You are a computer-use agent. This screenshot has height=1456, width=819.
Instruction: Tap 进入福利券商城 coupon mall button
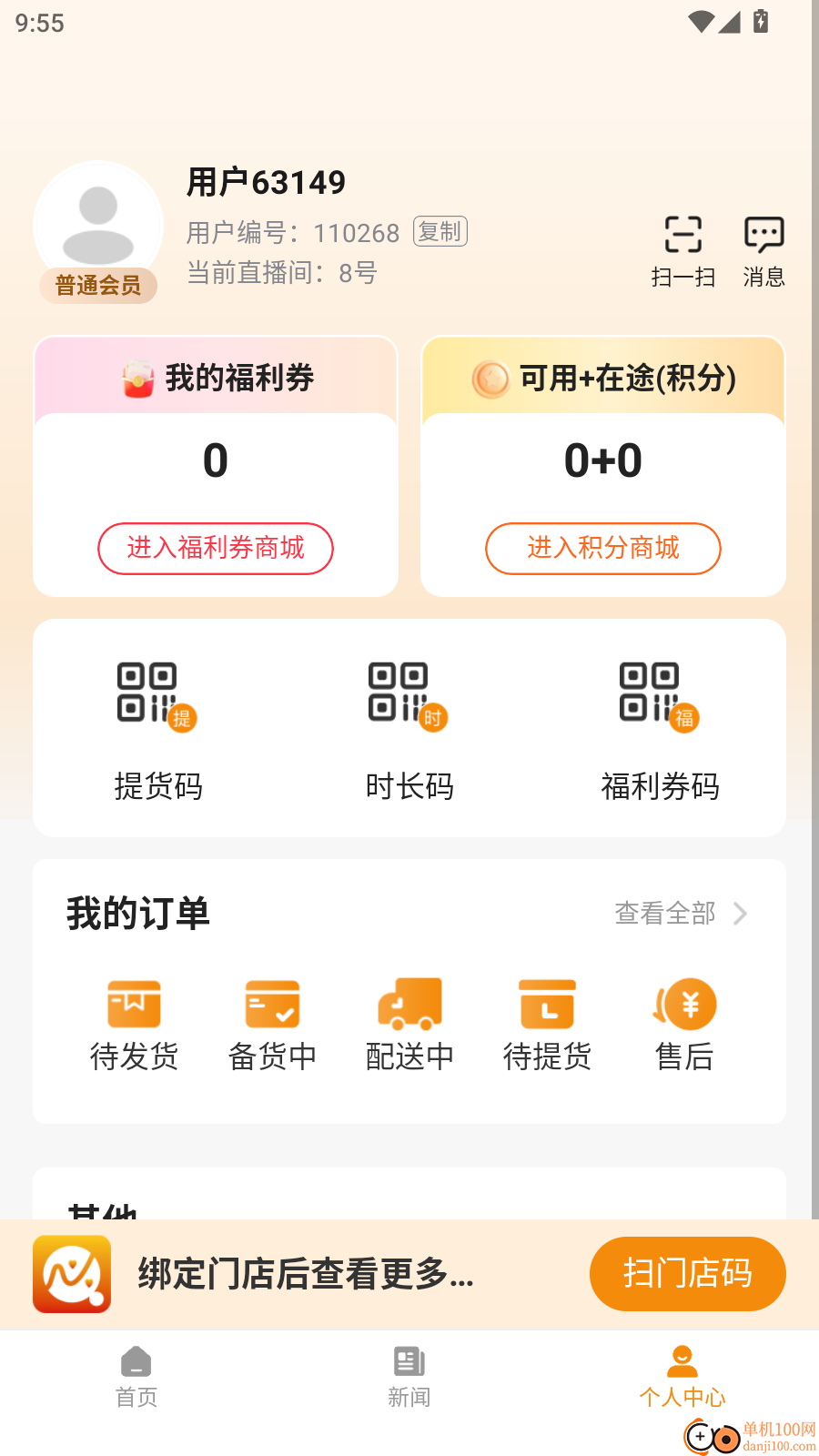point(215,549)
